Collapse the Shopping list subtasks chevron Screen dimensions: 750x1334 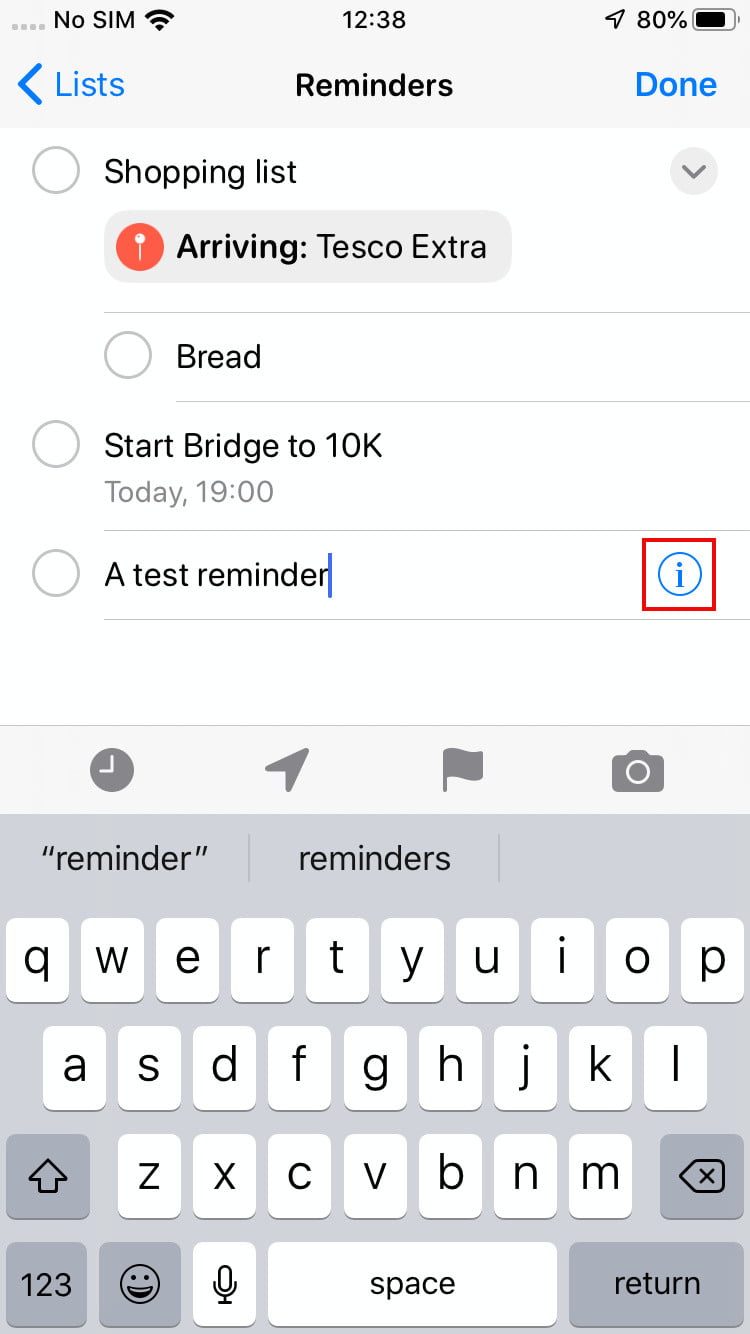click(x=693, y=172)
